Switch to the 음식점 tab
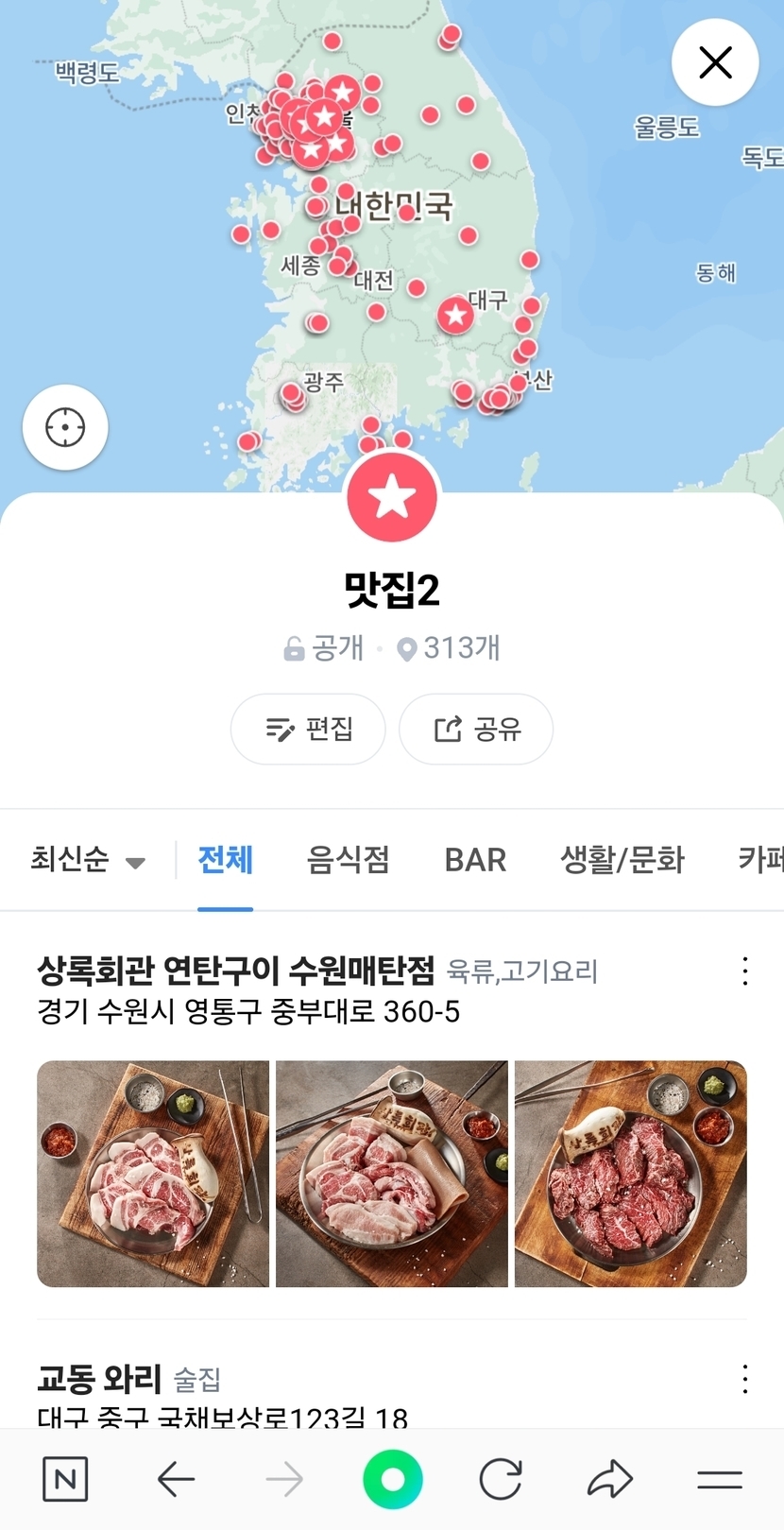 tap(349, 859)
